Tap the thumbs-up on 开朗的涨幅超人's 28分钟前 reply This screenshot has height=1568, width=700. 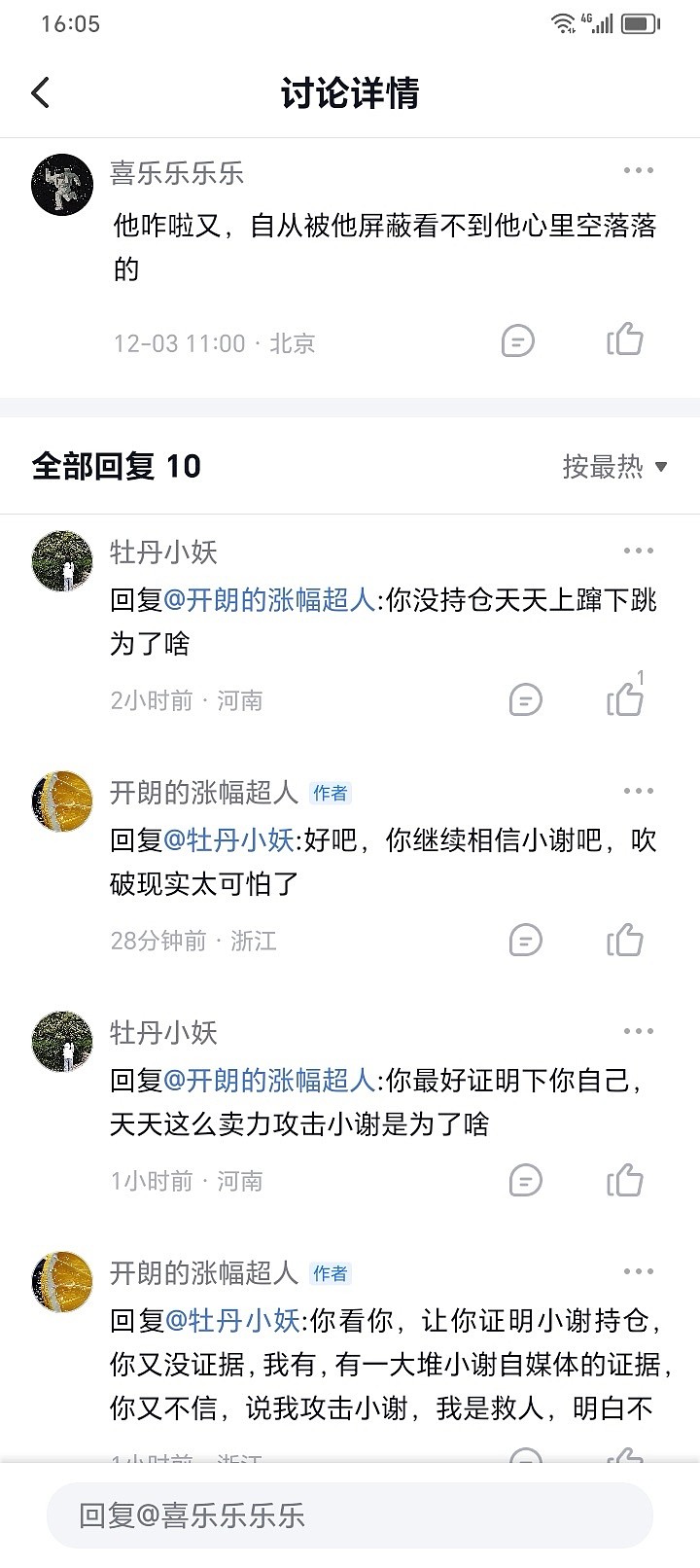click(627, 940)
